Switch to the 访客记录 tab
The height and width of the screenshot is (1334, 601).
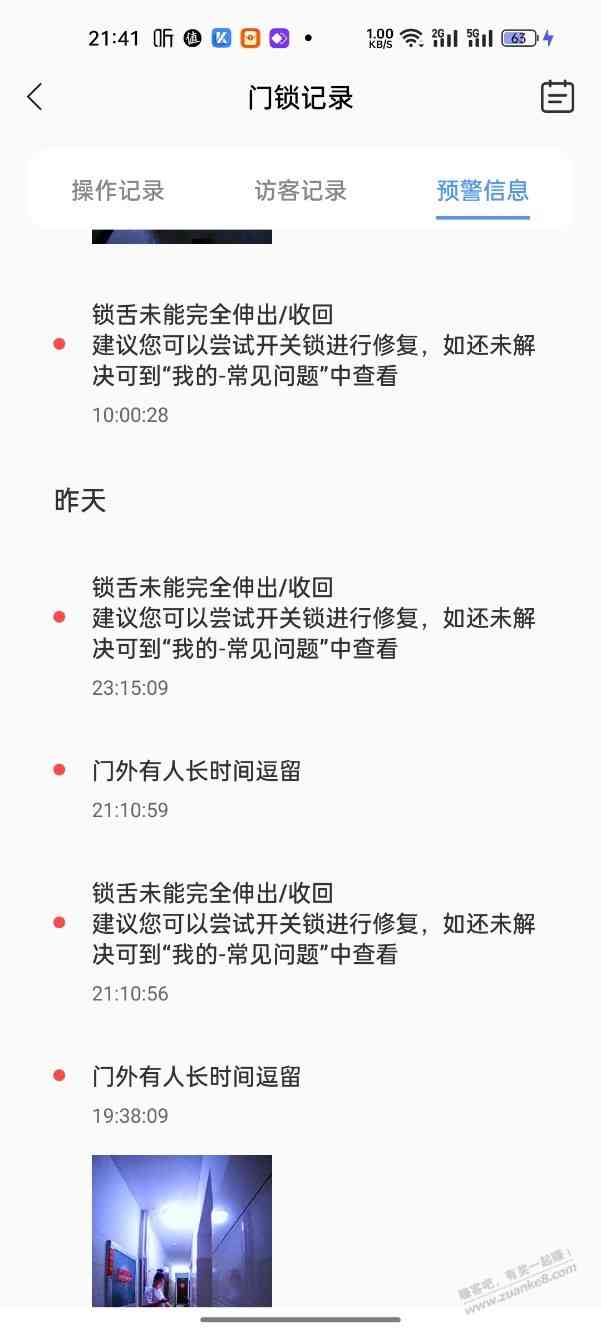click(x=300, y=190)
